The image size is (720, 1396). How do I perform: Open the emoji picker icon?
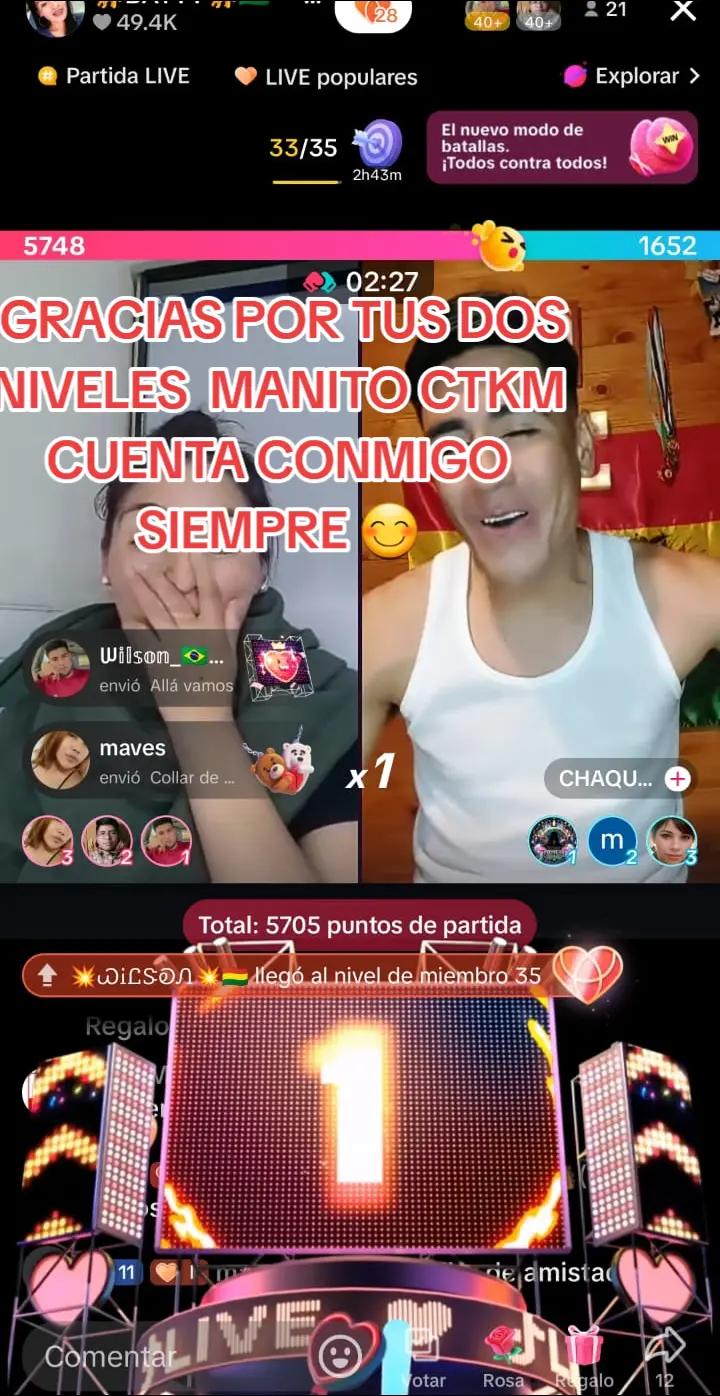(x=340, y=1356)
